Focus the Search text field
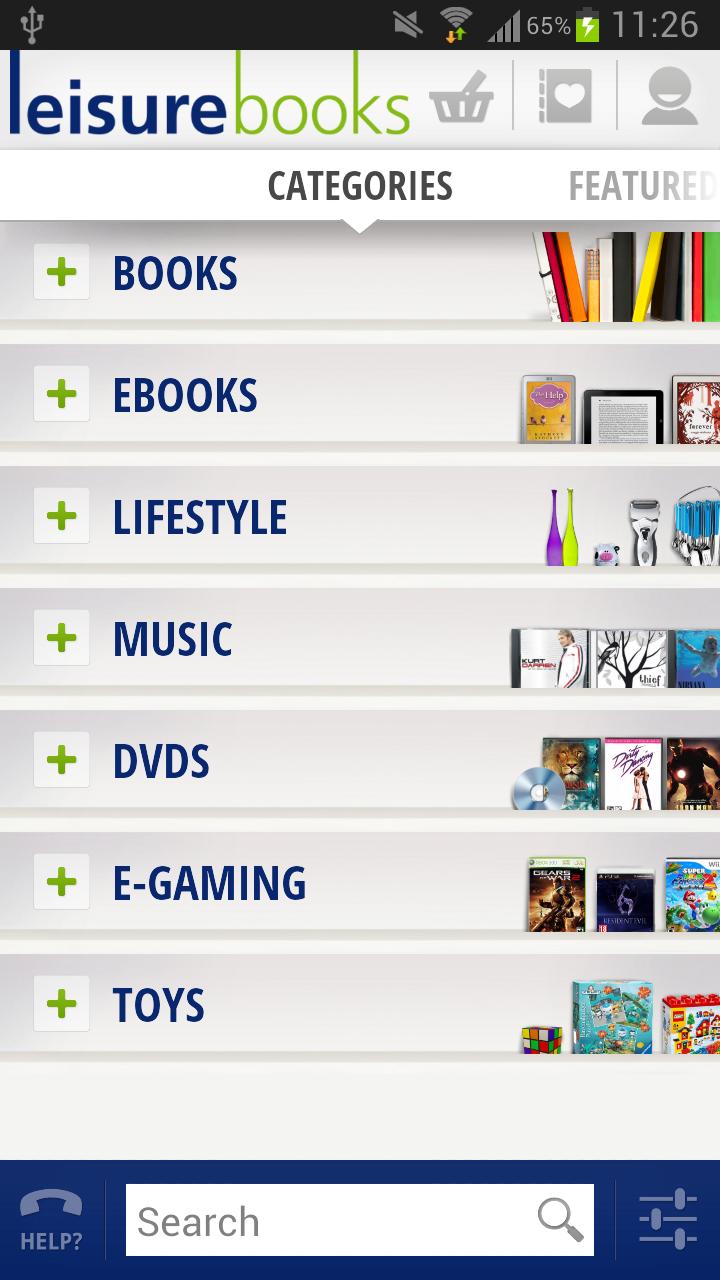This screenshot has height=1280, width=720. click(x=330, y=1221)
